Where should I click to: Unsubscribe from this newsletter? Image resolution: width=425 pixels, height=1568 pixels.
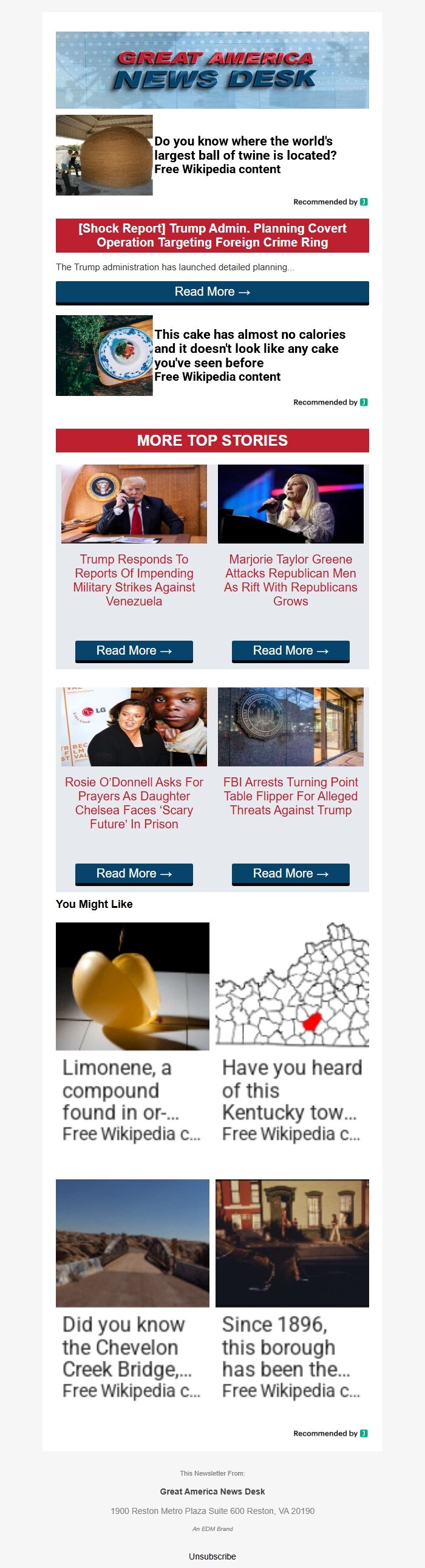[x=212, y=1556]
